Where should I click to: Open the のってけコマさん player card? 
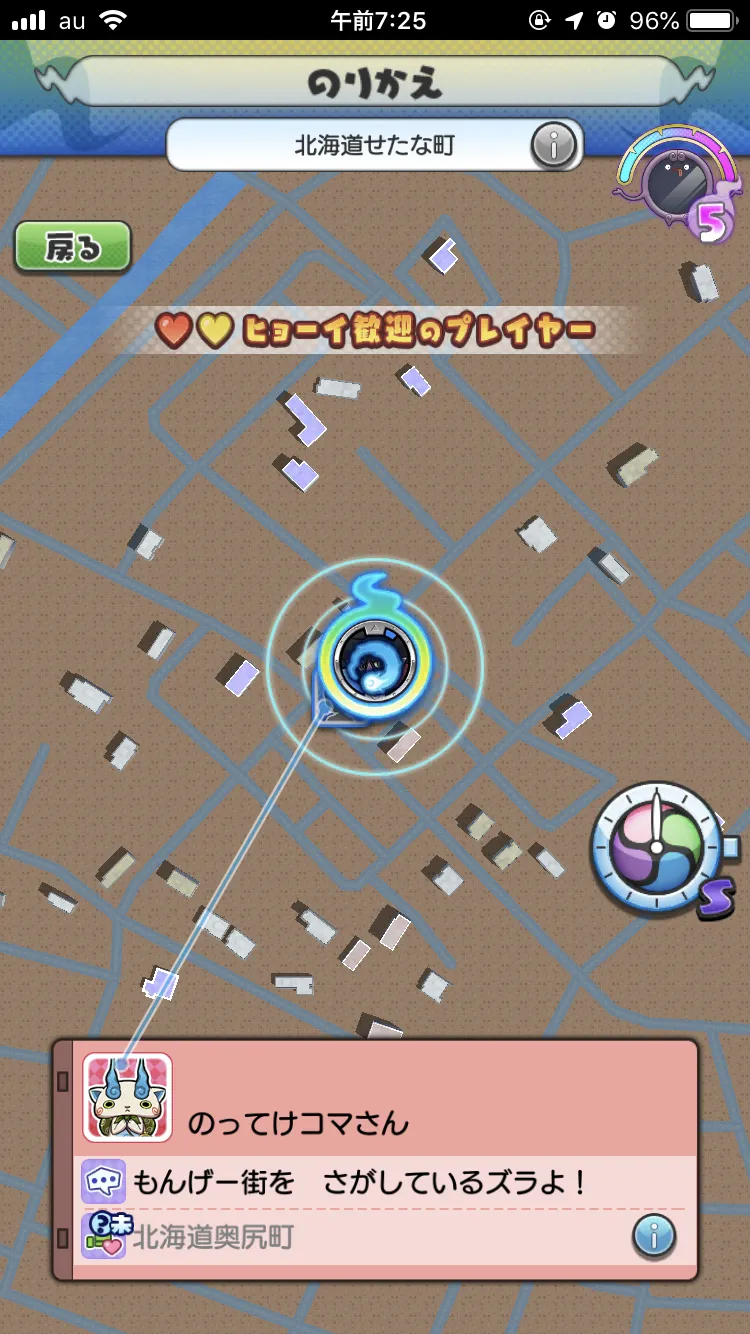coord(376,1160)
